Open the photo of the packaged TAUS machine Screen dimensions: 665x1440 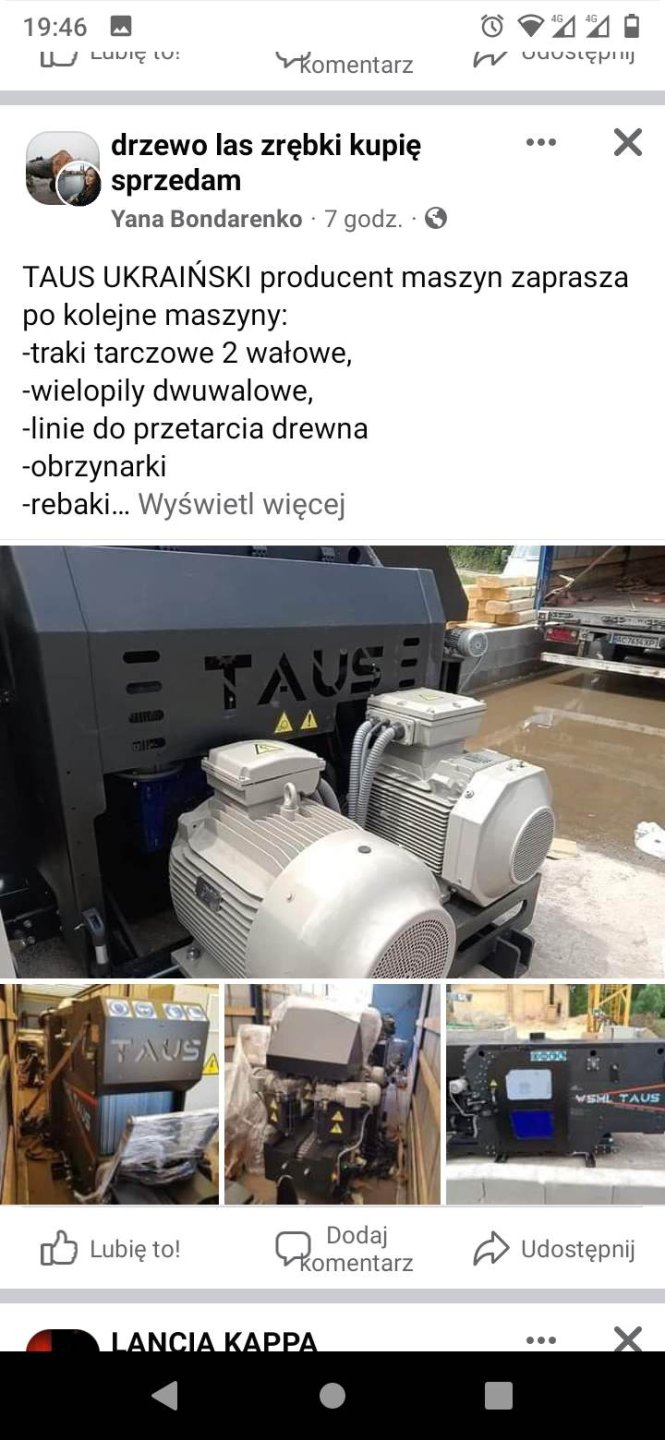(x=109, y=1094)
